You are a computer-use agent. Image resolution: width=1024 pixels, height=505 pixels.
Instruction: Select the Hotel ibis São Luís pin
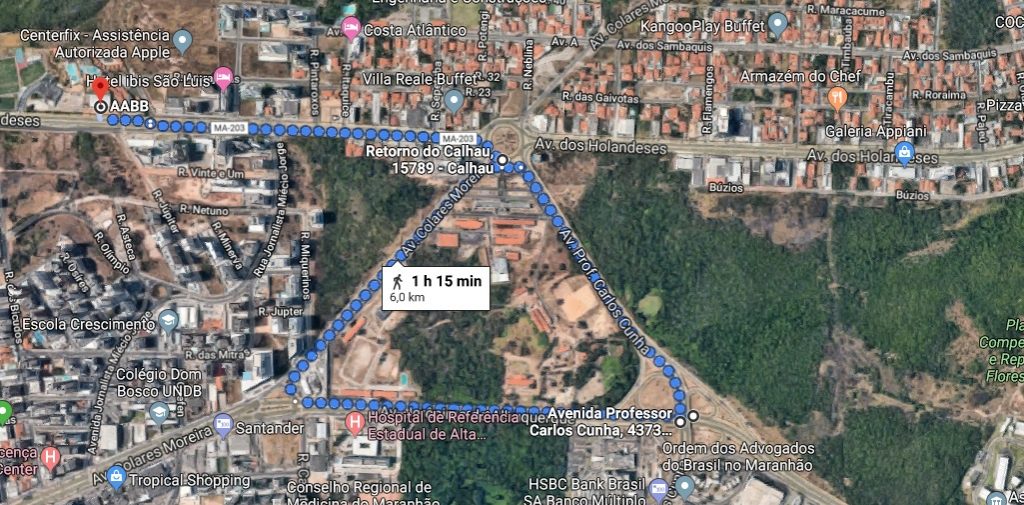coord(224,76)
